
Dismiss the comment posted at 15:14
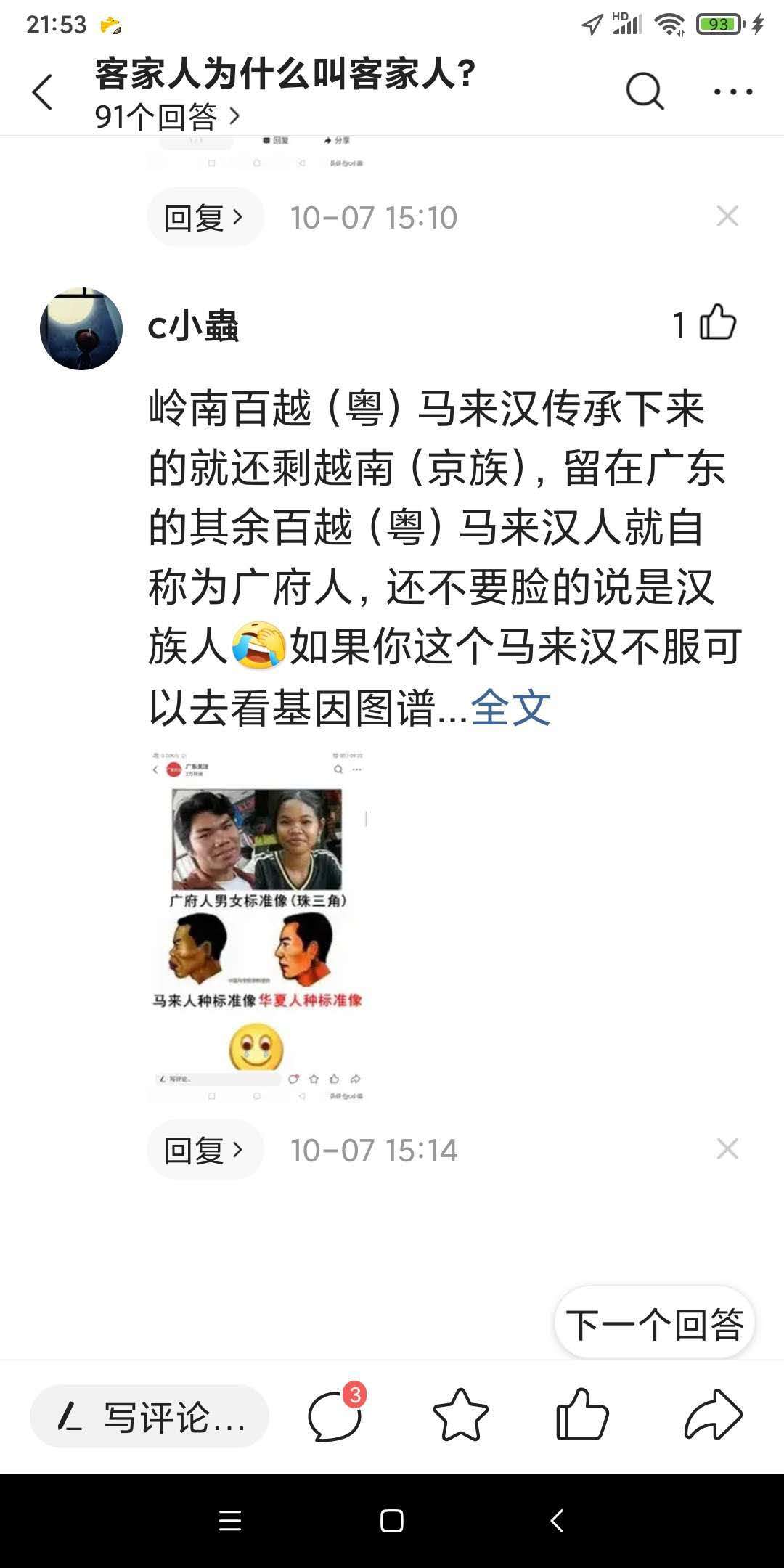tap(727, 1149)
